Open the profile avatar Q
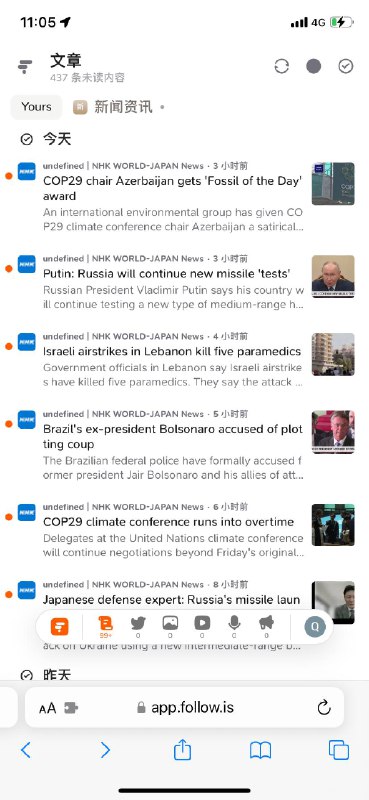 tap(315, 627)
